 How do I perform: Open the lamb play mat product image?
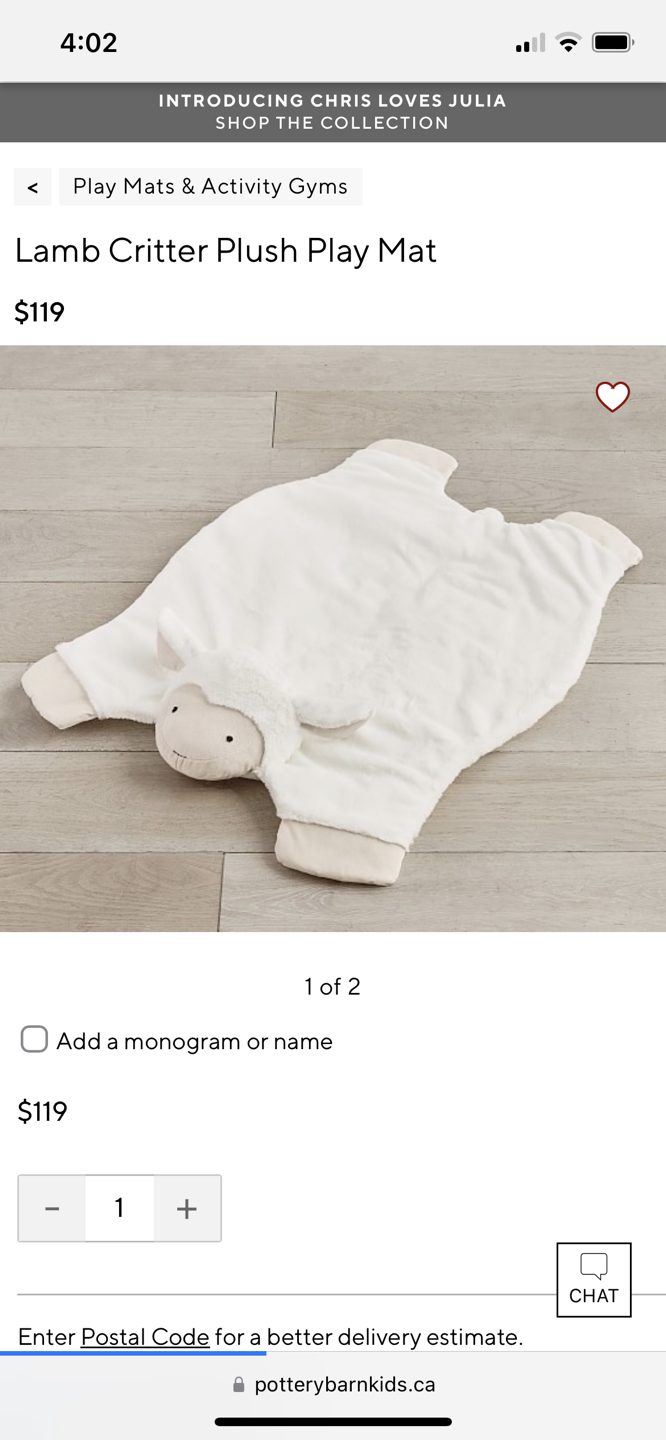(333, 639)
